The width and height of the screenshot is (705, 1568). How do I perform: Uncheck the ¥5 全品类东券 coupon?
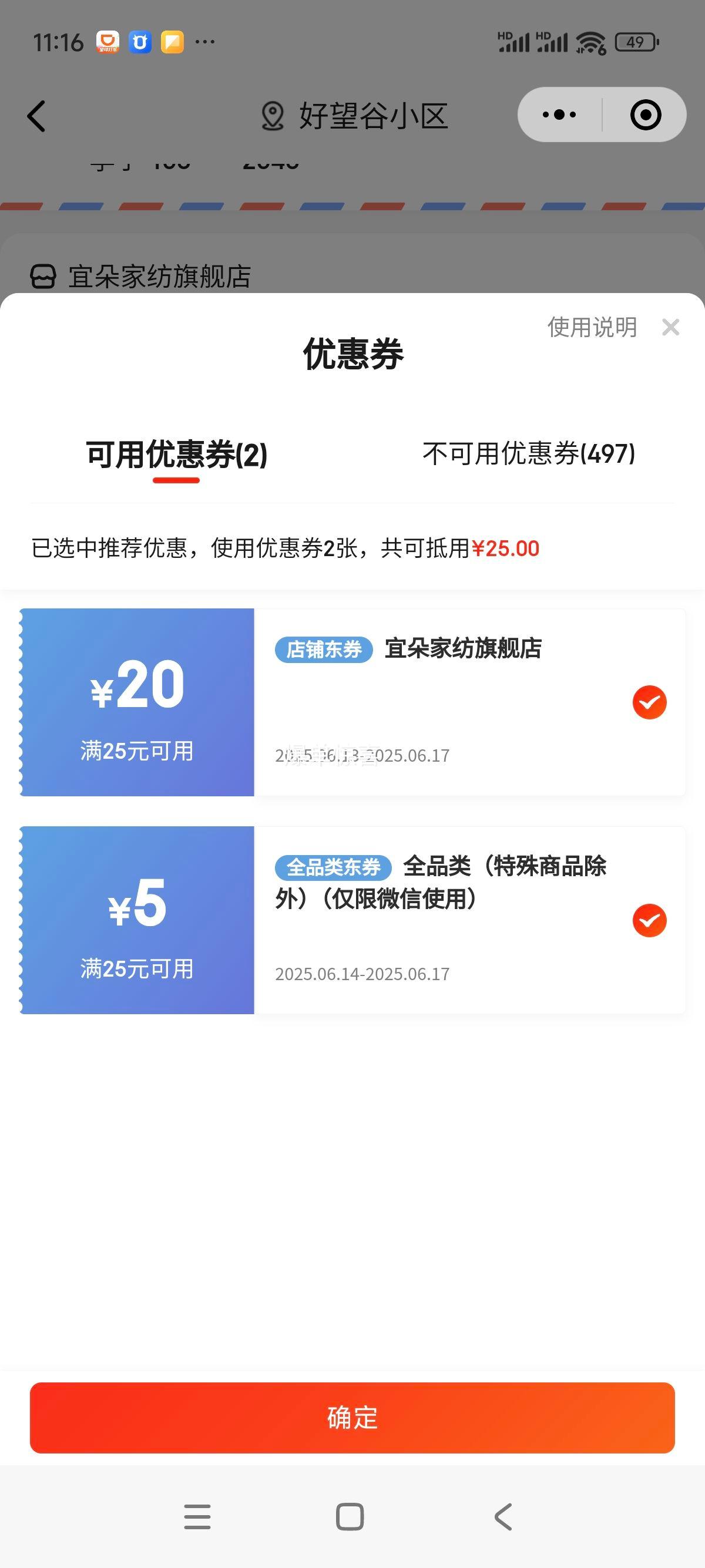[650, 920]
